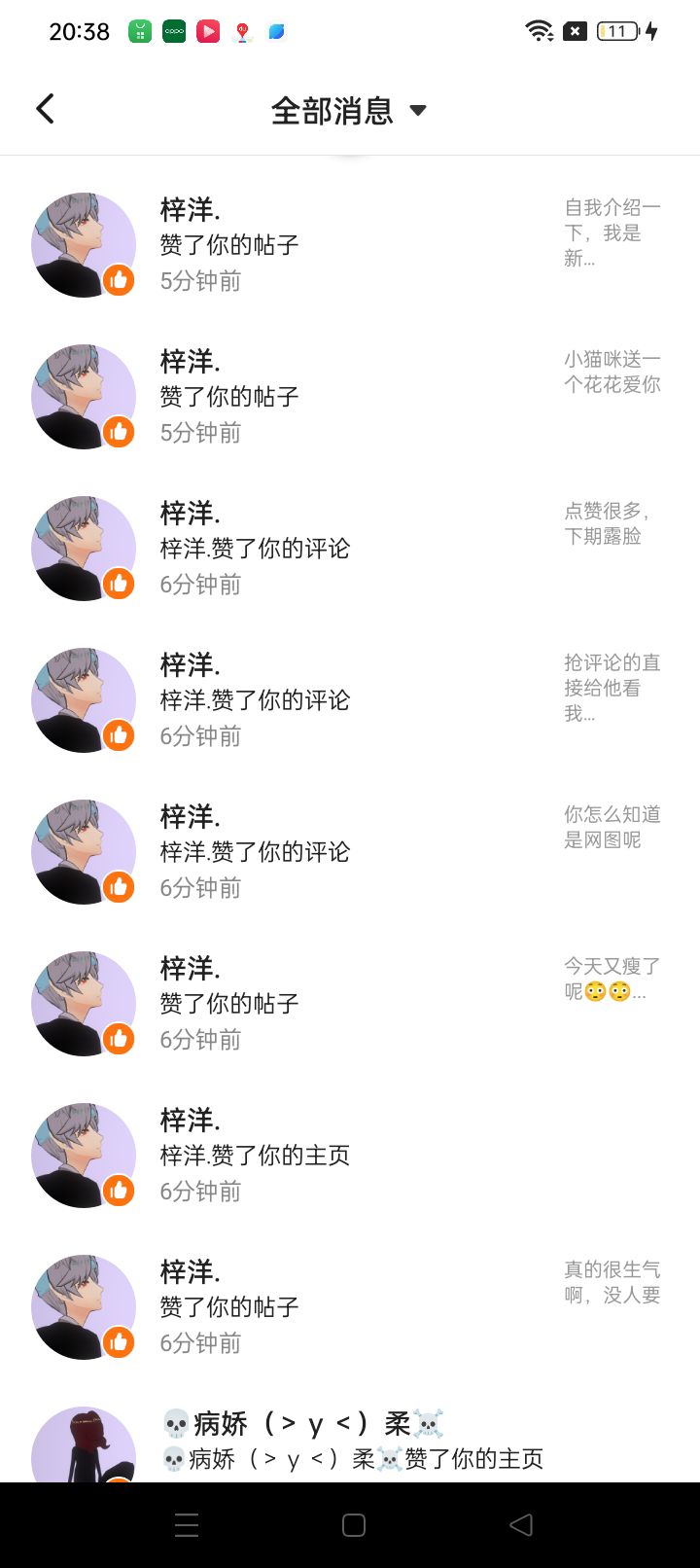Go back using the top-left arrow
Image resolution: width=700 pixels, height=1568 pixels.
tap(45, 109)
